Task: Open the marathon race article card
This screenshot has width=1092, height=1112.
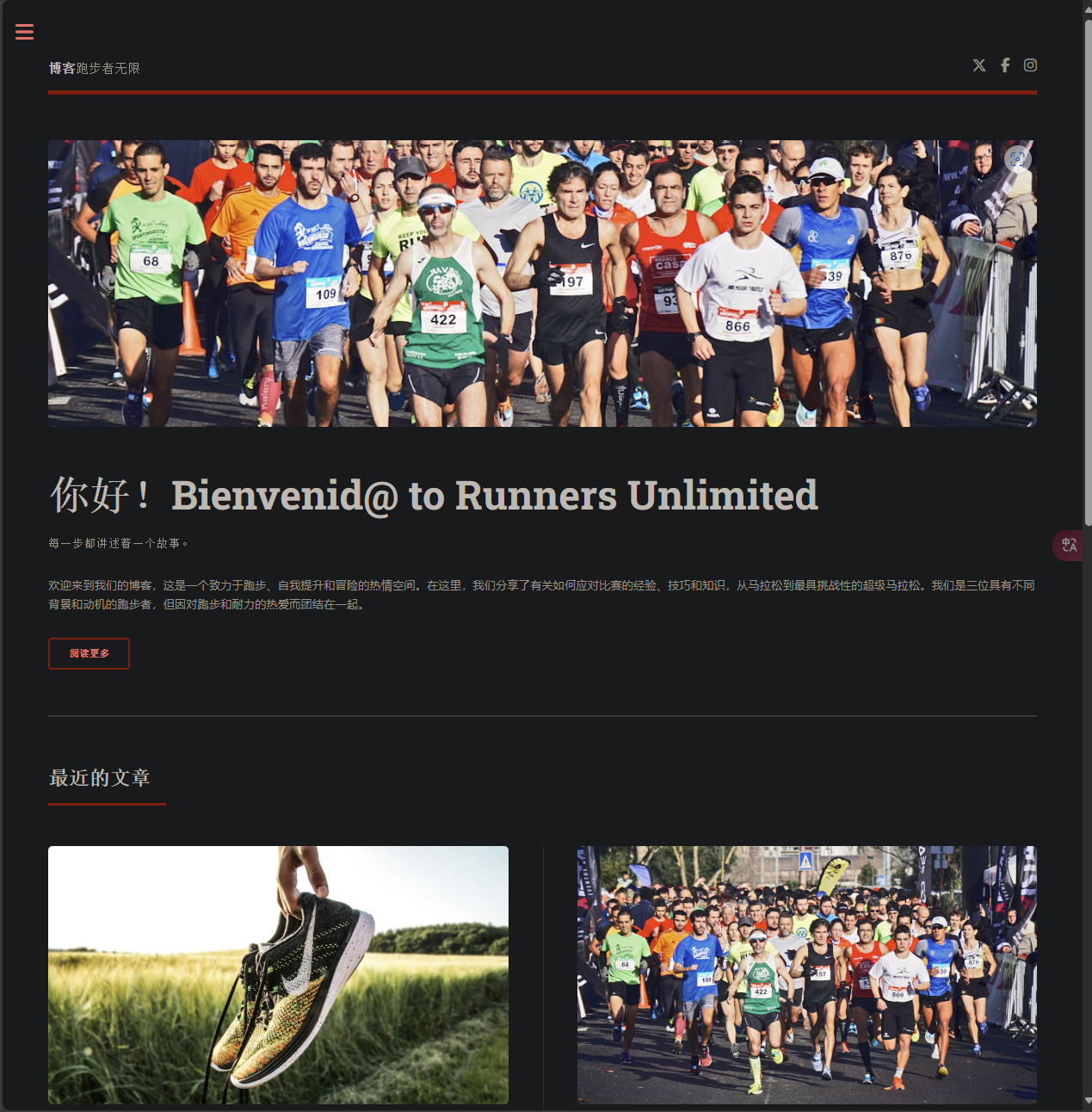Action: click(x=806, y=974)
